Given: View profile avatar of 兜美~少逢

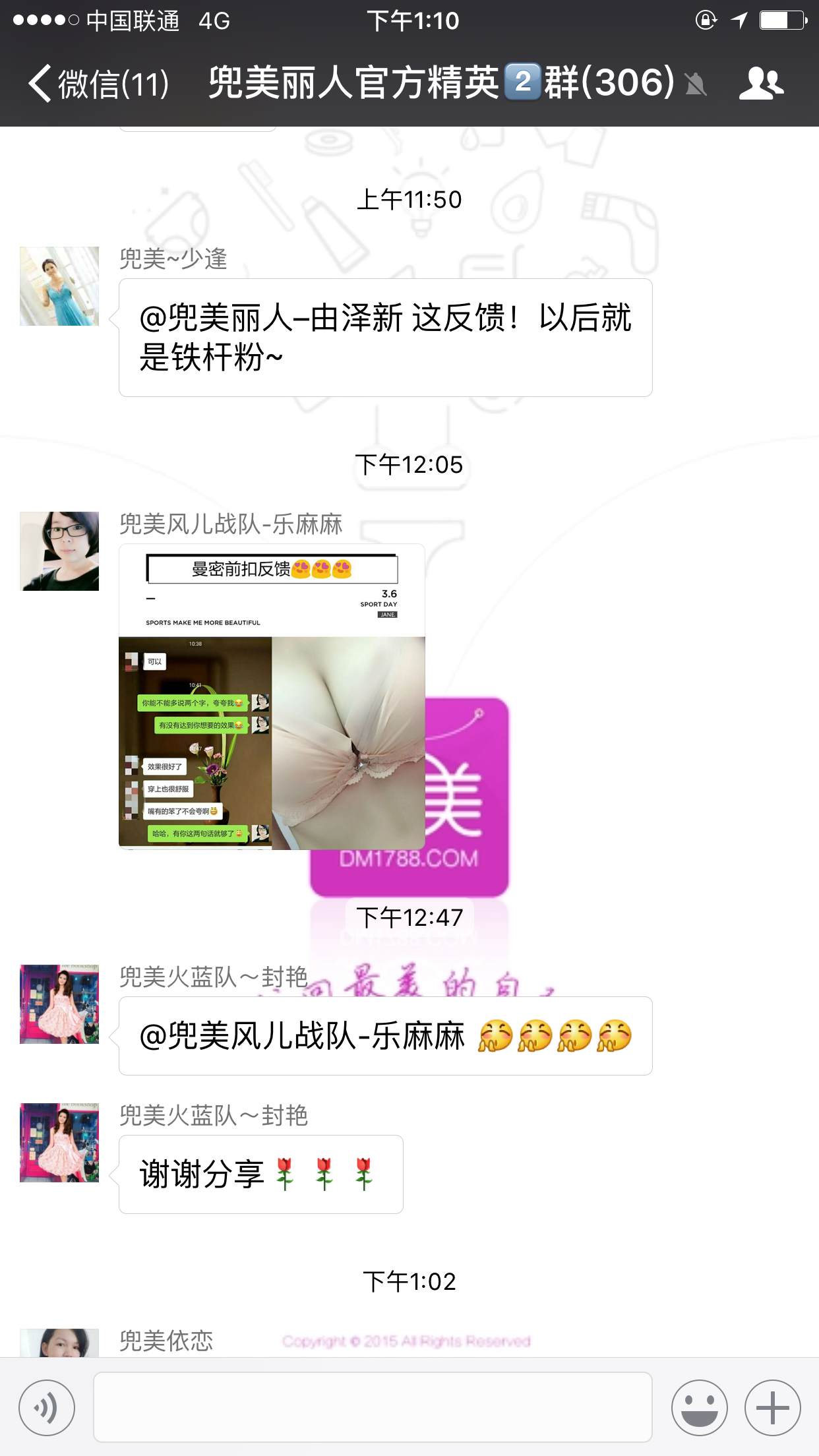Looking at the screenshot, I should click(59, 286).
